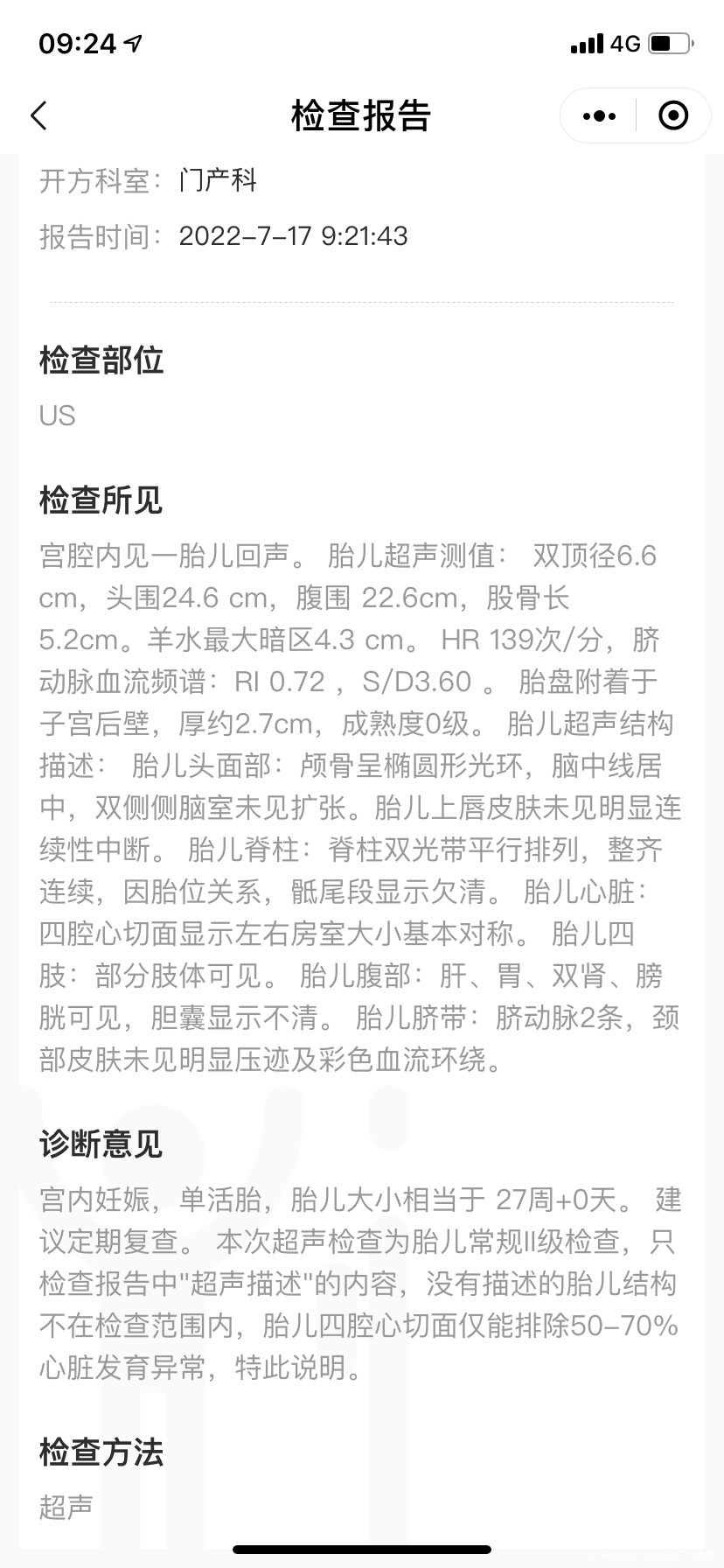Select the 检查报告 title text
This screenshot has width=724, height=1568.
pyautogui.click(x=362, y=115)
